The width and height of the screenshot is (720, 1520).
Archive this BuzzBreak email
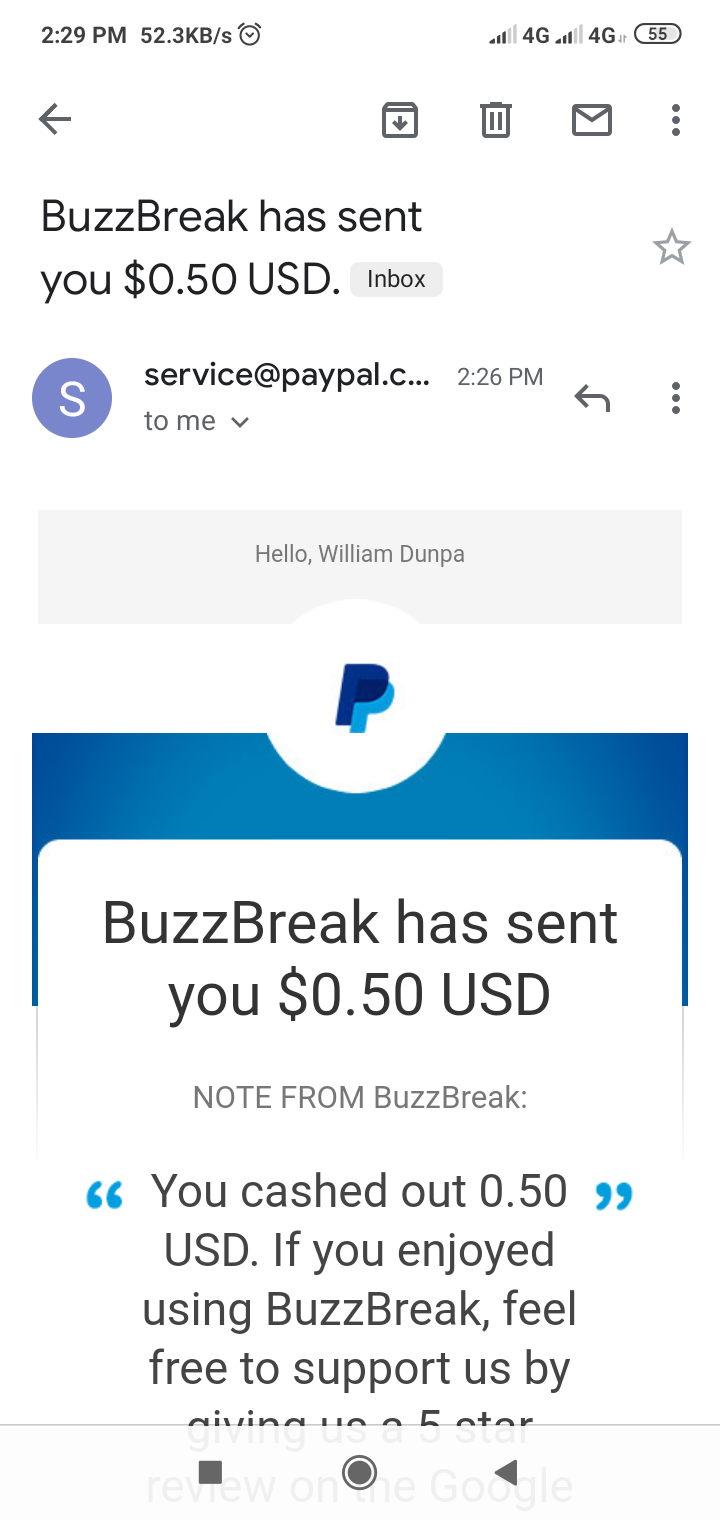point(400,120)
